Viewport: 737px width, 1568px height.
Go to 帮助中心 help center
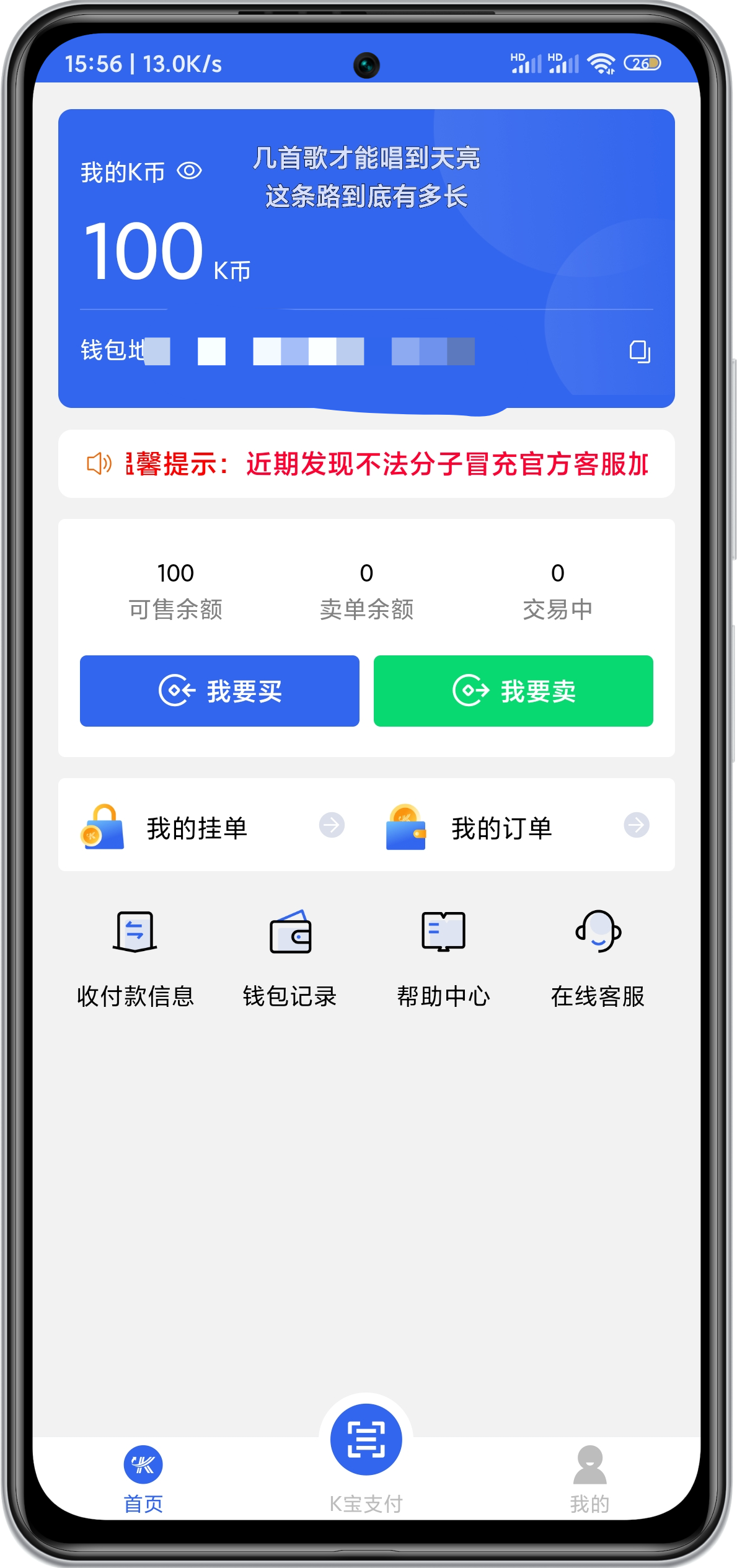(x=443, y=957)
